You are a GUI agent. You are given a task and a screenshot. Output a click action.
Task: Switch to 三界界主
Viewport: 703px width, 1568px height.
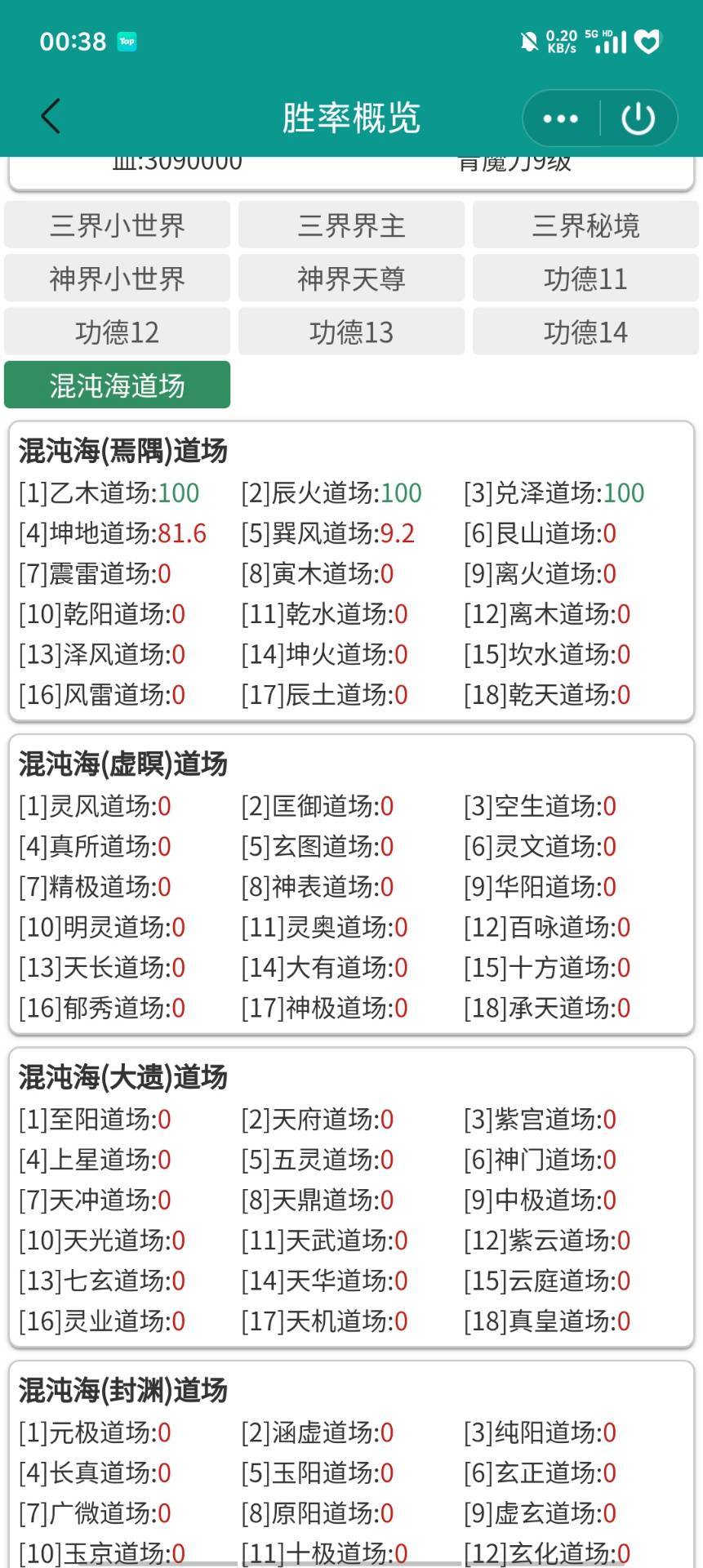tap(351, 225)
